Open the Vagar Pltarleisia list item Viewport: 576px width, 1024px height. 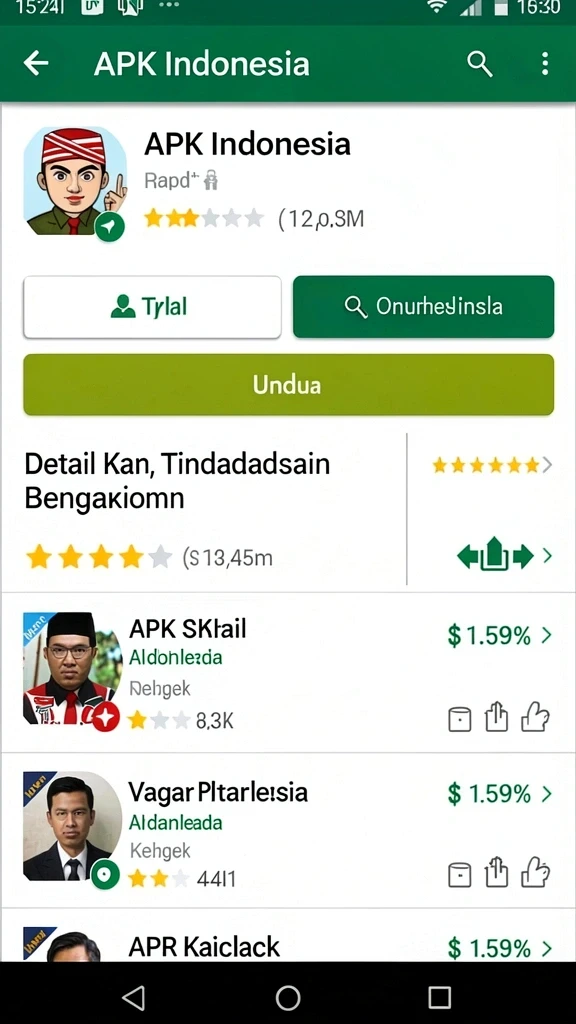(288, 831)
